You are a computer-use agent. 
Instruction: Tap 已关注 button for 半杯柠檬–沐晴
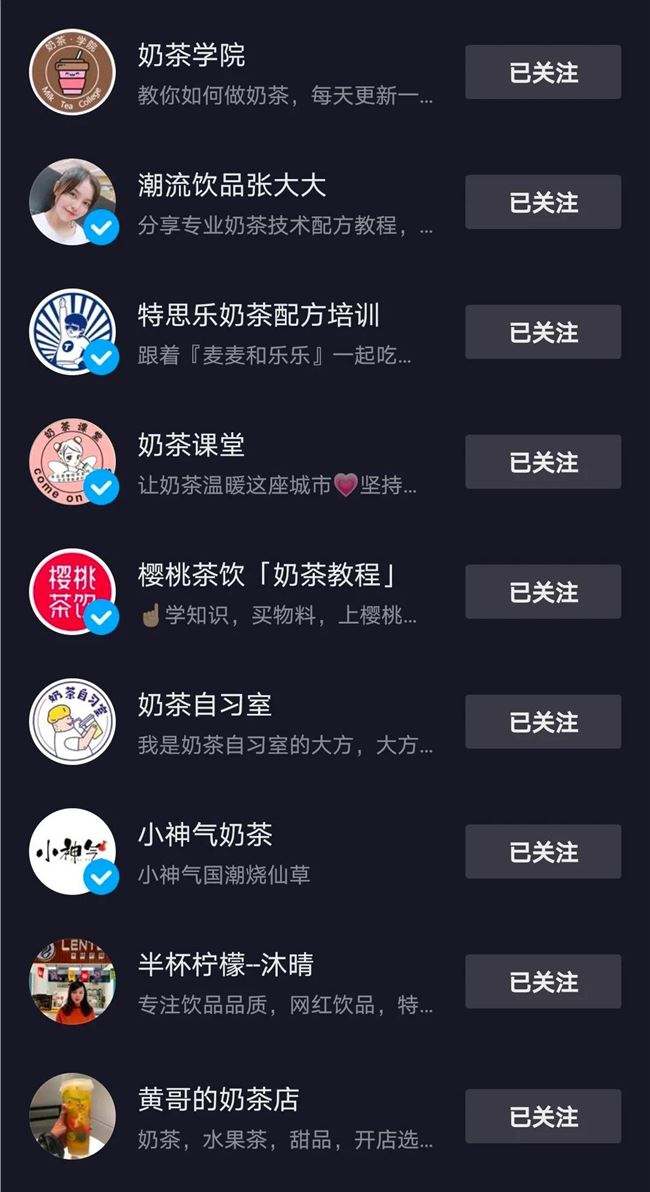543,982
